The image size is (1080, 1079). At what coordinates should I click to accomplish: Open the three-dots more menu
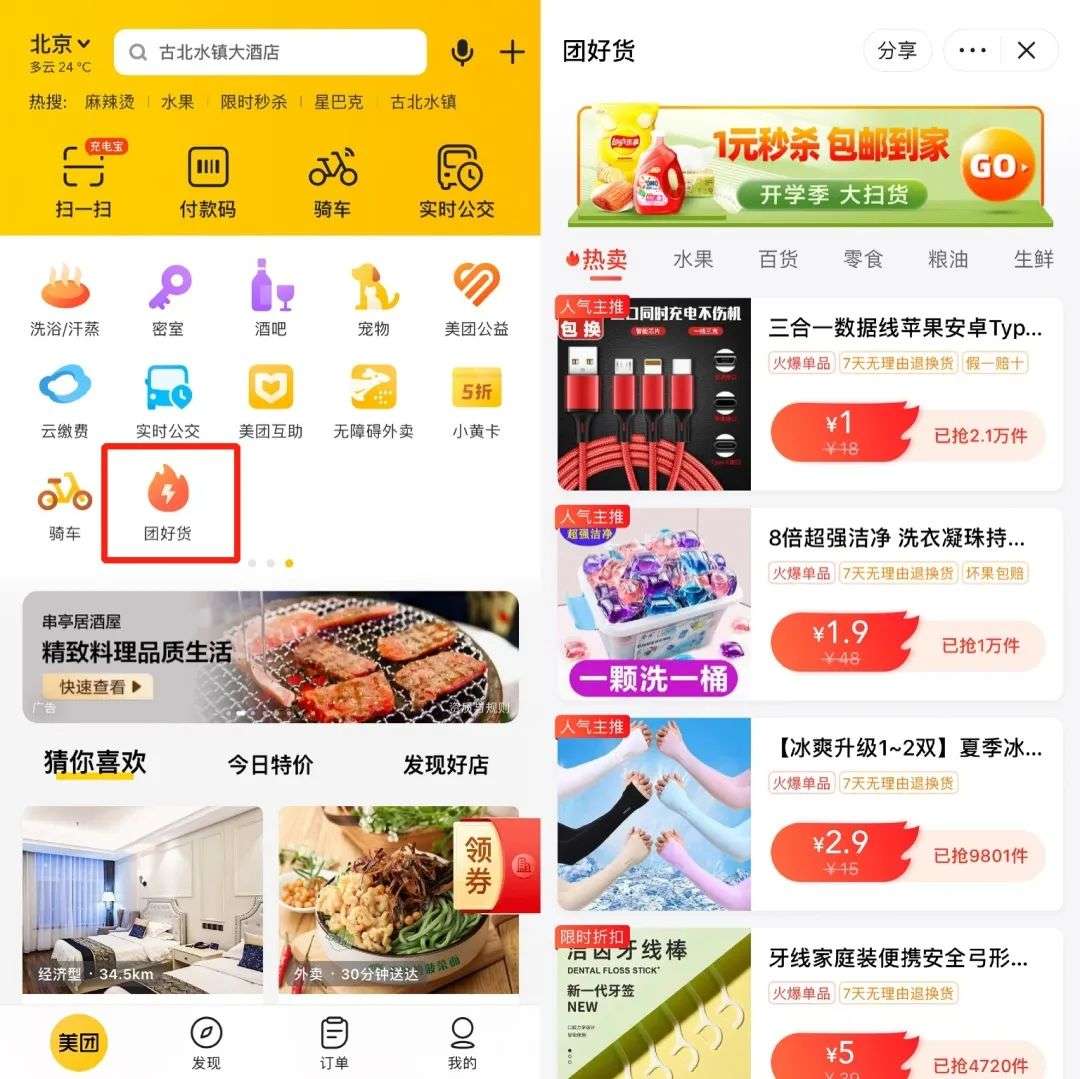pyautogui.click(x=971, y=51)
